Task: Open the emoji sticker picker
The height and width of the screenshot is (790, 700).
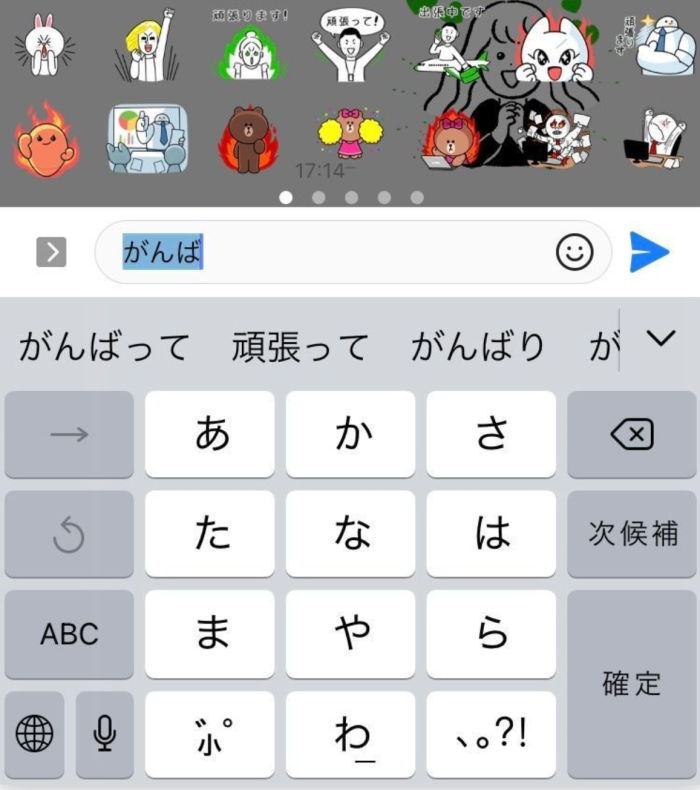Action: [574, 253]
